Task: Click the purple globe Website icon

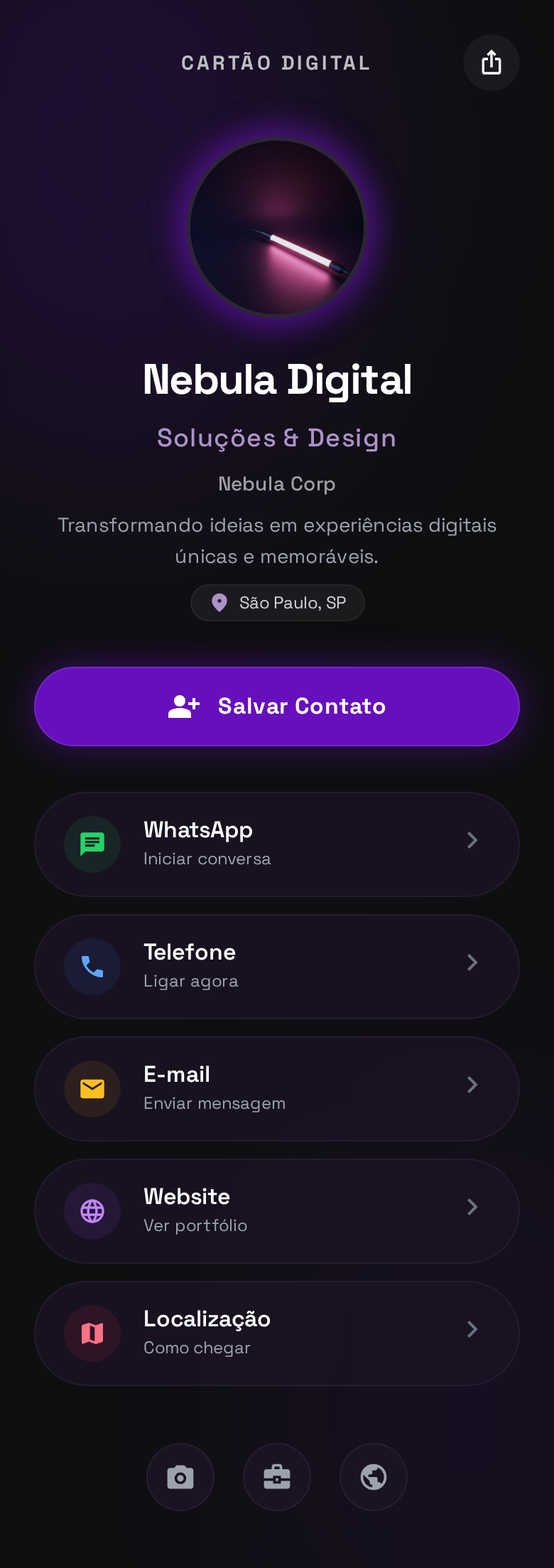Action: pos(92,1210)
